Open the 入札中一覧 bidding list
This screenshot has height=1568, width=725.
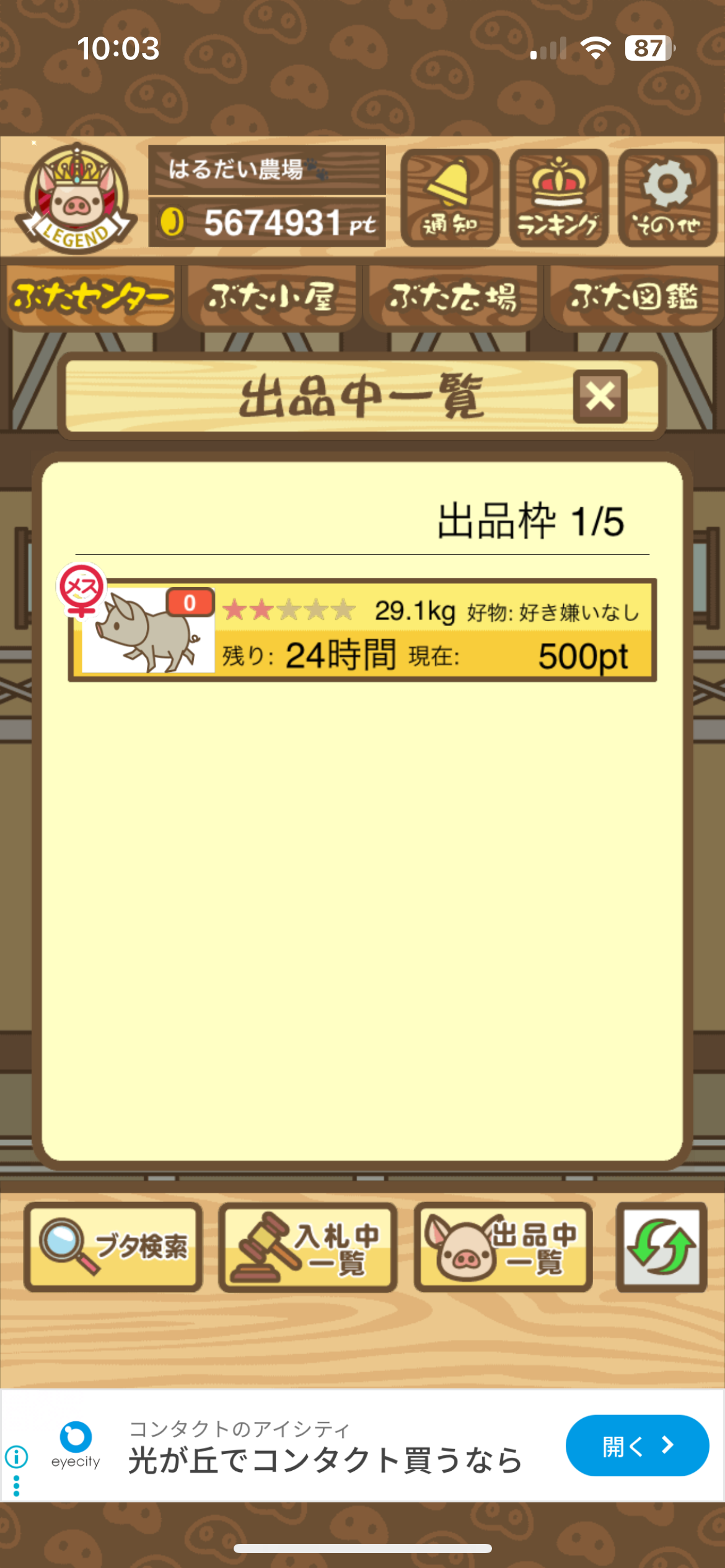pyautogui.click(x=308, y=1247)
